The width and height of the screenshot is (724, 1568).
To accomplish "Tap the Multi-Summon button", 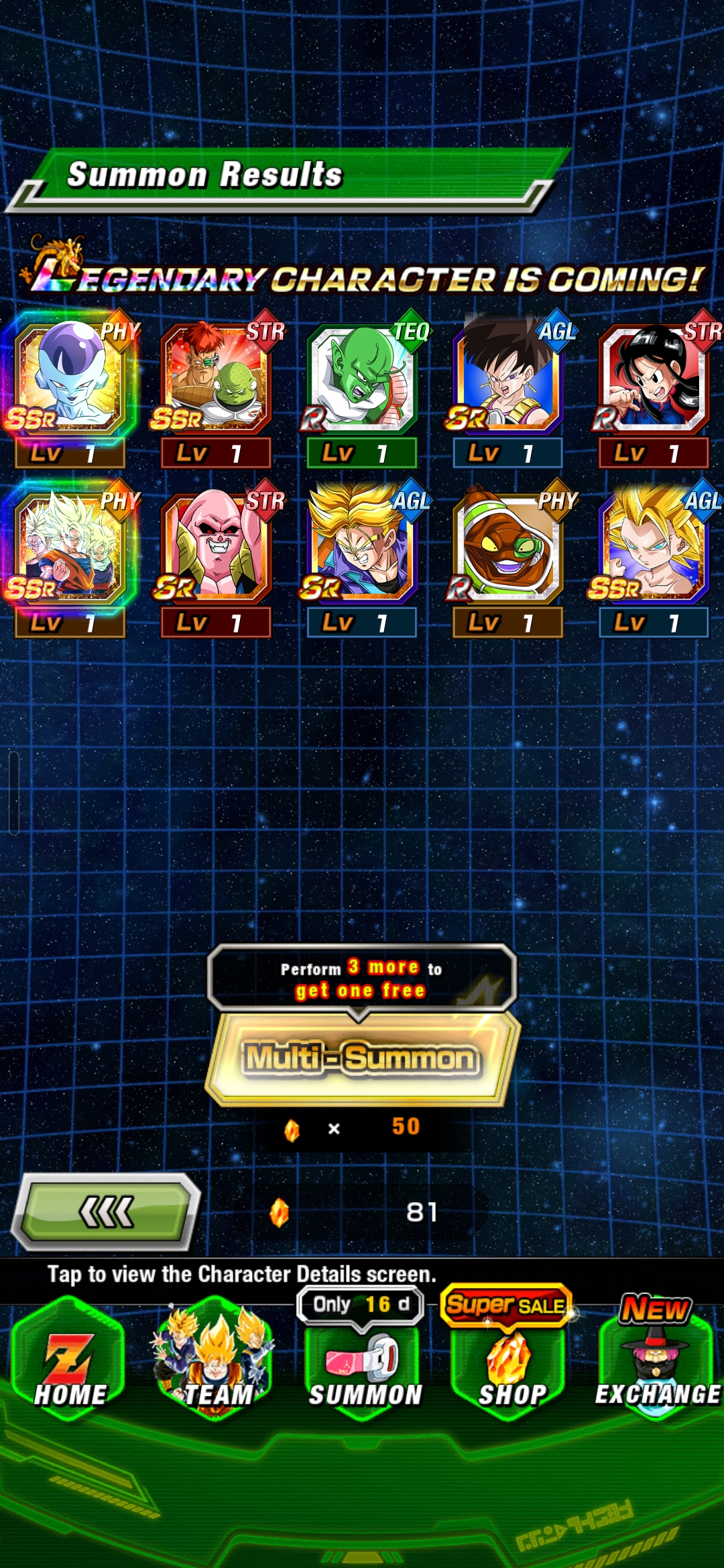I will click(x=362, y=1059).
